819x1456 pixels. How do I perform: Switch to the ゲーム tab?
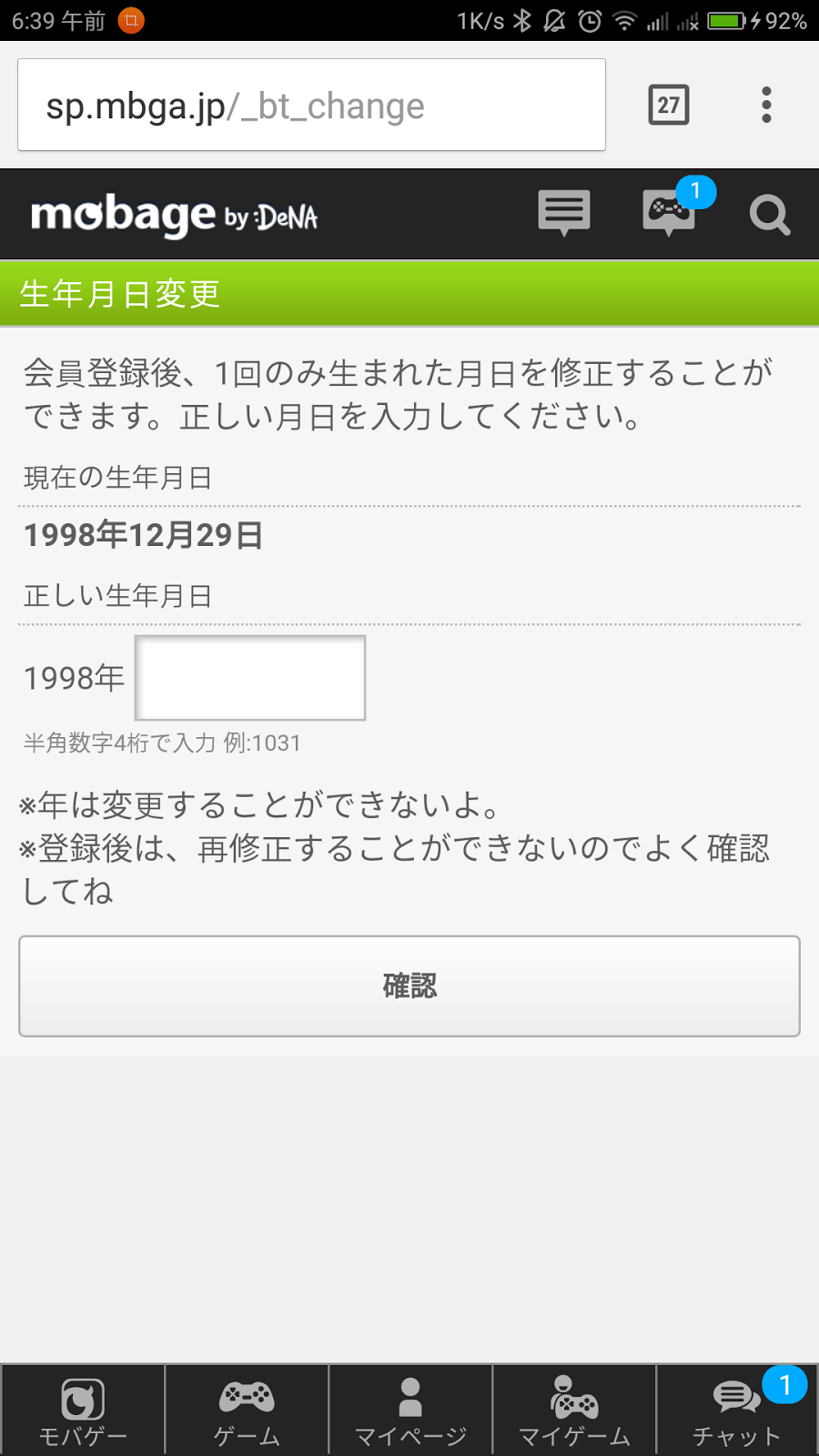(247, 1410)
